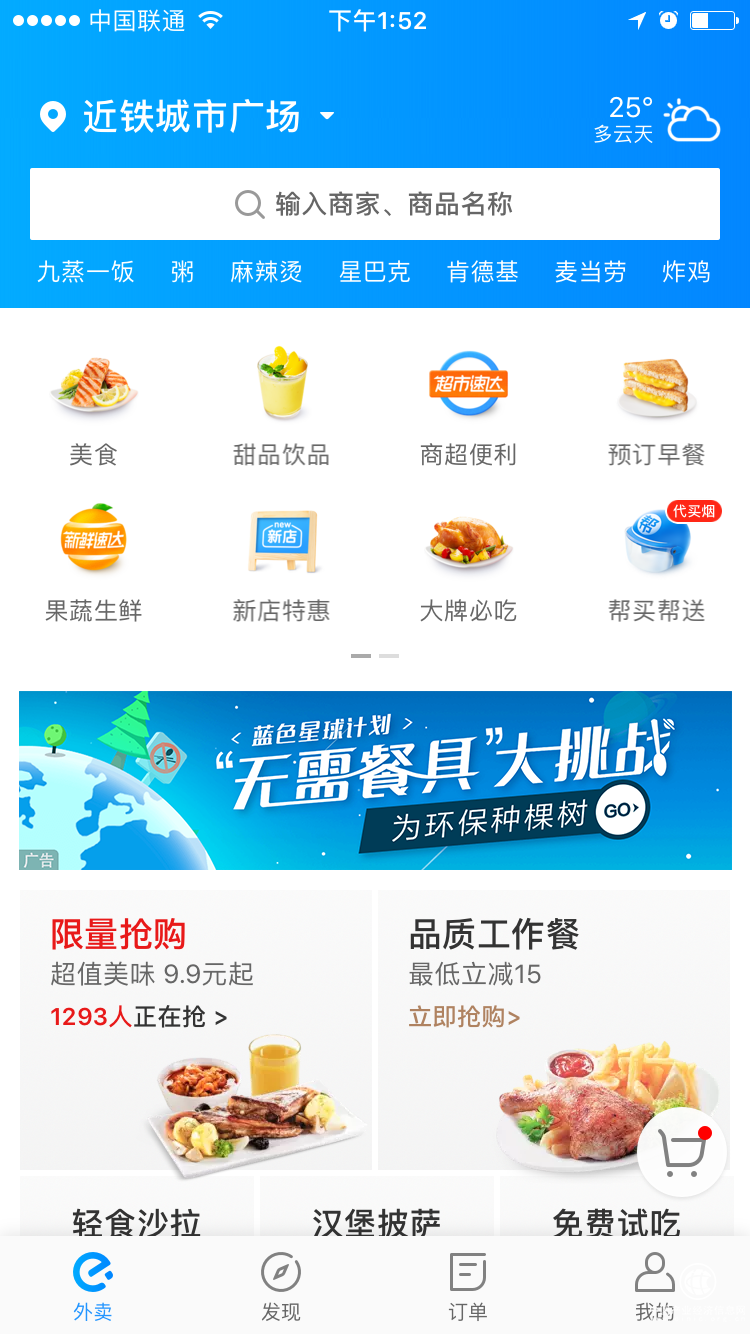Tap the 输入商家、商品名称 search box
The height and width of the screenshot is (1334, 750).
coord(375,204)
